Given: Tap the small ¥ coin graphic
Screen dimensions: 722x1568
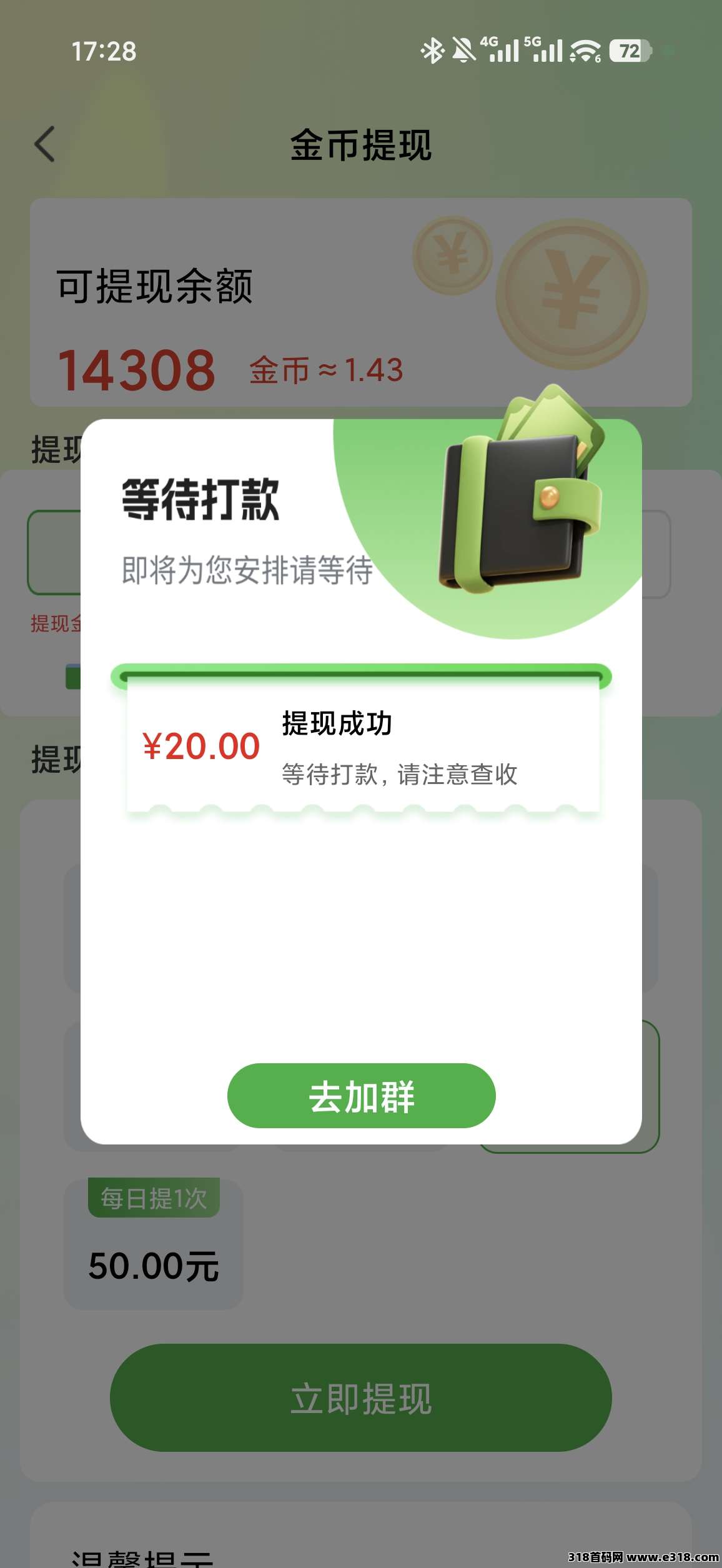Looking at the screenshot, I should coord(453,253).
